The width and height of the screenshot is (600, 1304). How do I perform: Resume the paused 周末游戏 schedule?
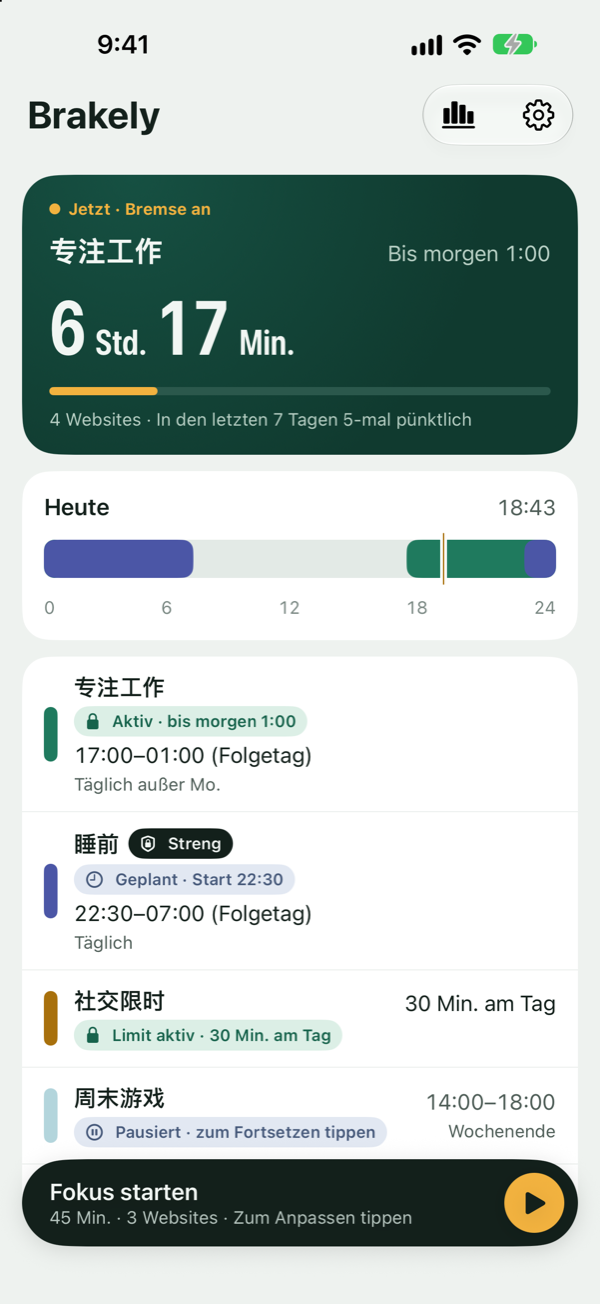pyautogui.click(x=231, y=1132)
